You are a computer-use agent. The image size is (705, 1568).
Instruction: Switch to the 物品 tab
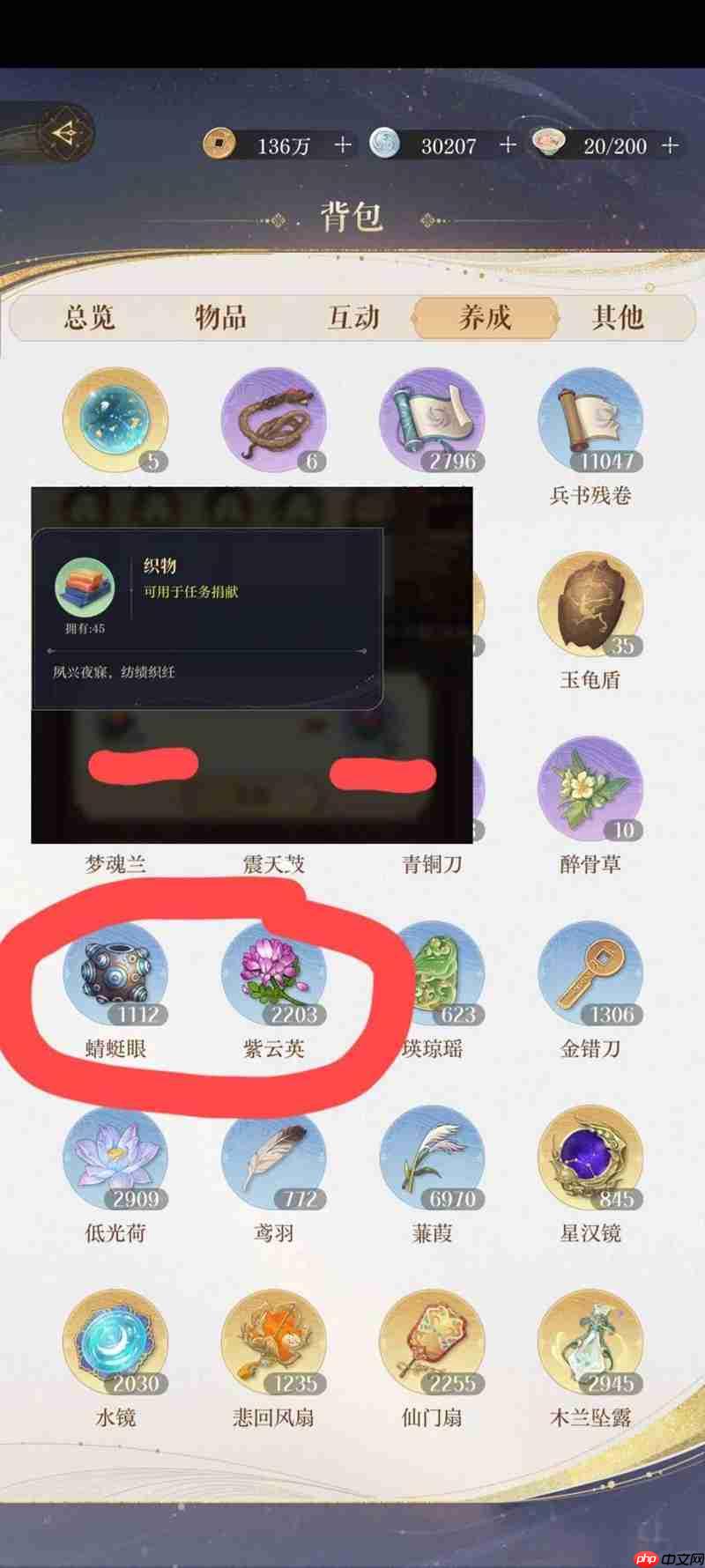tap(222, 319)
